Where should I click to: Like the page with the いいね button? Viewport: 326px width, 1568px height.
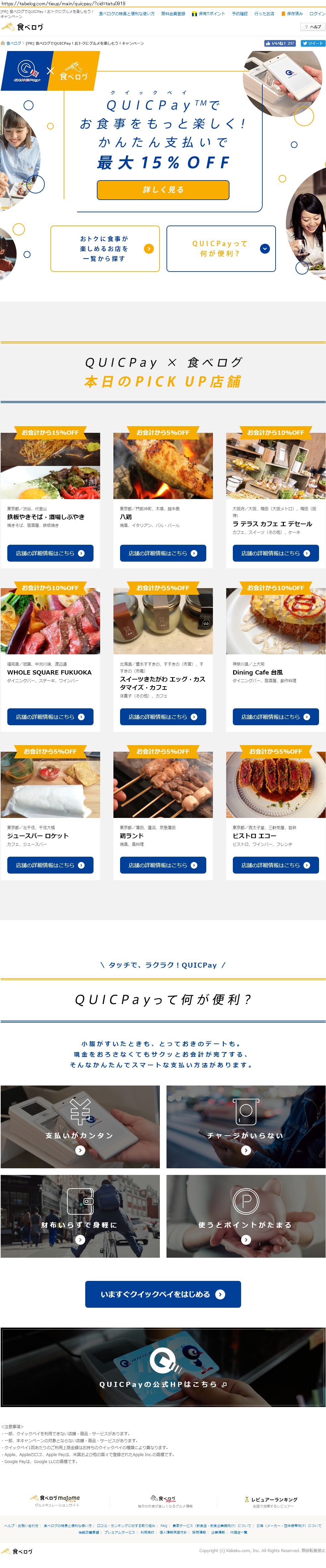[x=280, y=43]
